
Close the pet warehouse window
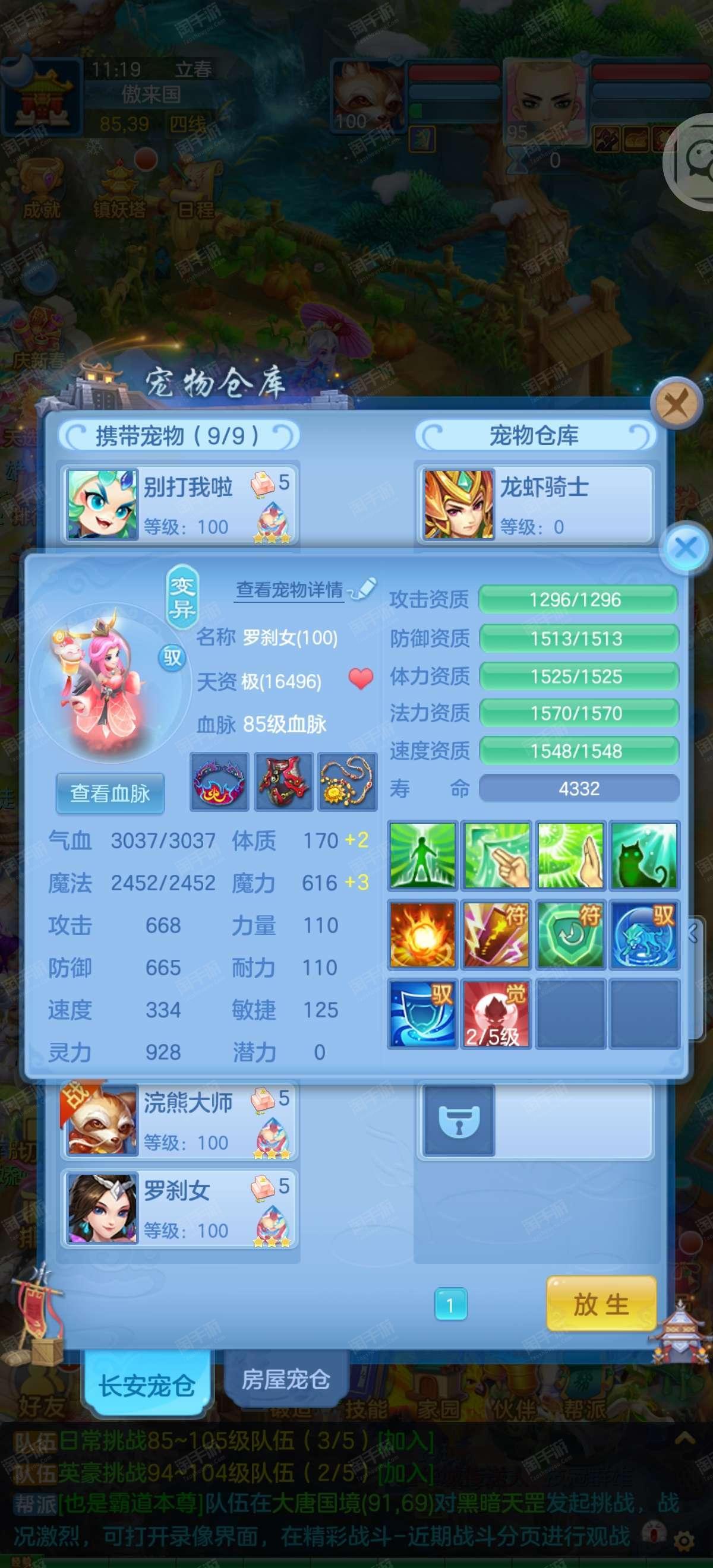[x=675, y=402]
